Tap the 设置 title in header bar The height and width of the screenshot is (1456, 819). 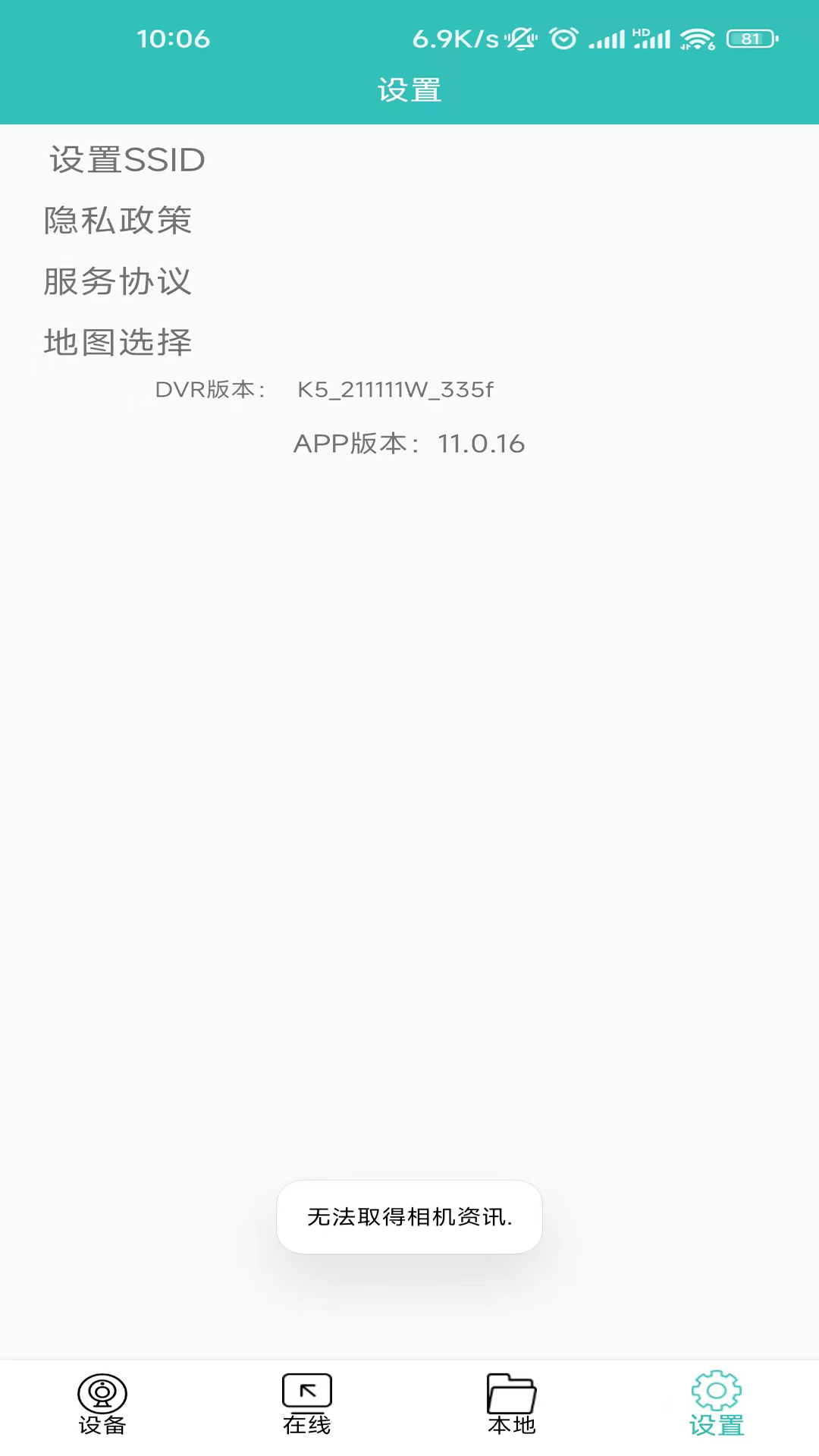coord(409,90)
